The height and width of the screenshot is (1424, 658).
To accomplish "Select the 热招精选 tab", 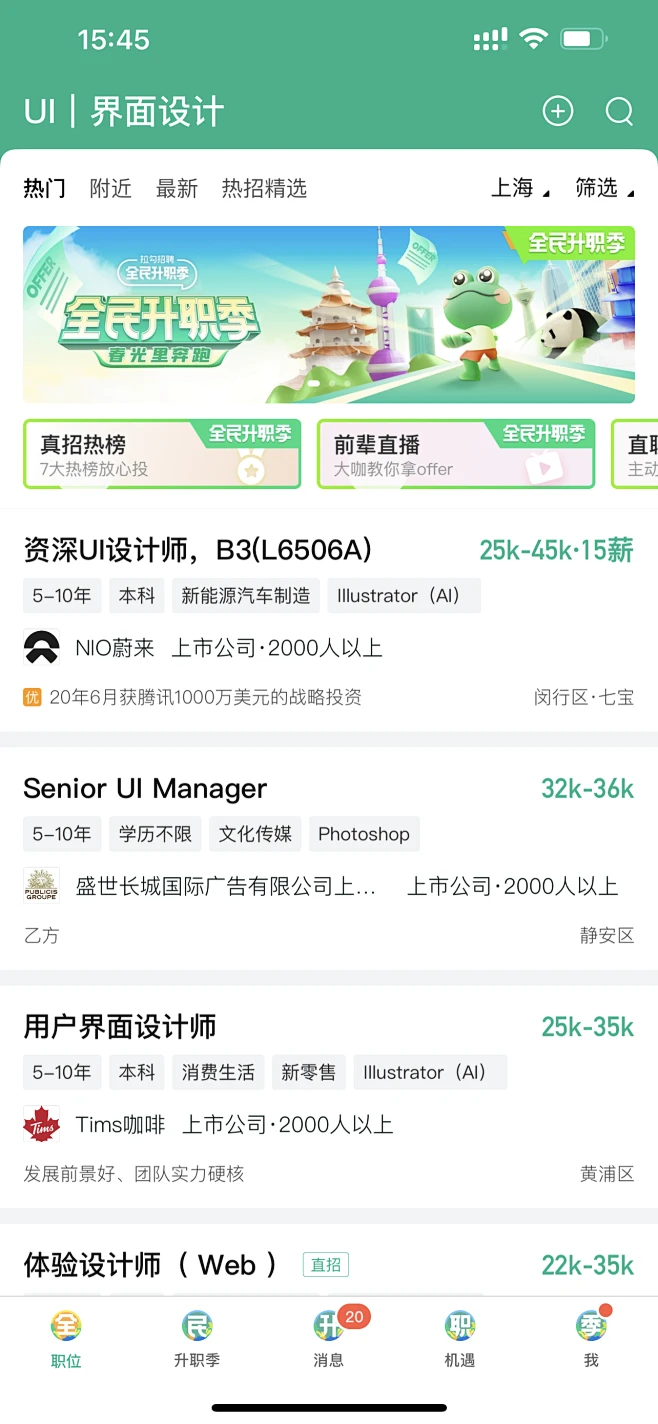I will click(264, 188).
